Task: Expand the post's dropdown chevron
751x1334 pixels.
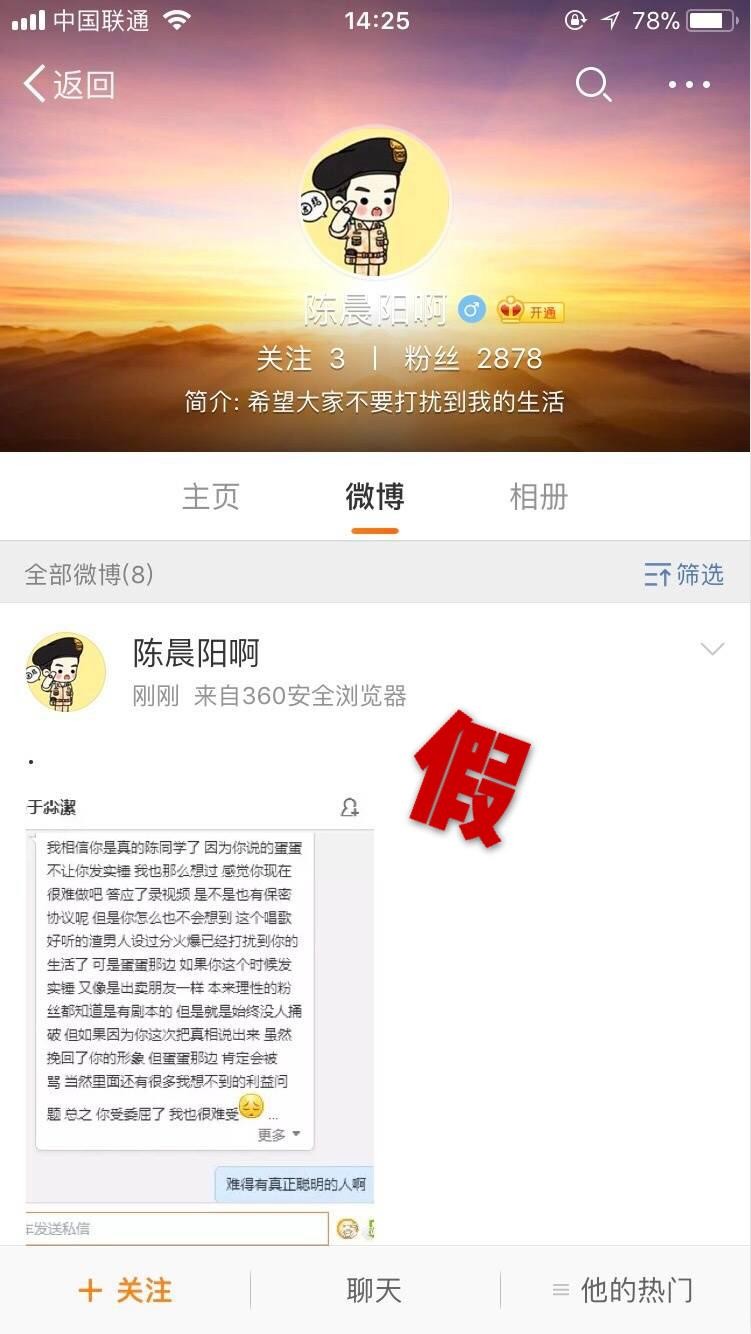Action: 712,650
